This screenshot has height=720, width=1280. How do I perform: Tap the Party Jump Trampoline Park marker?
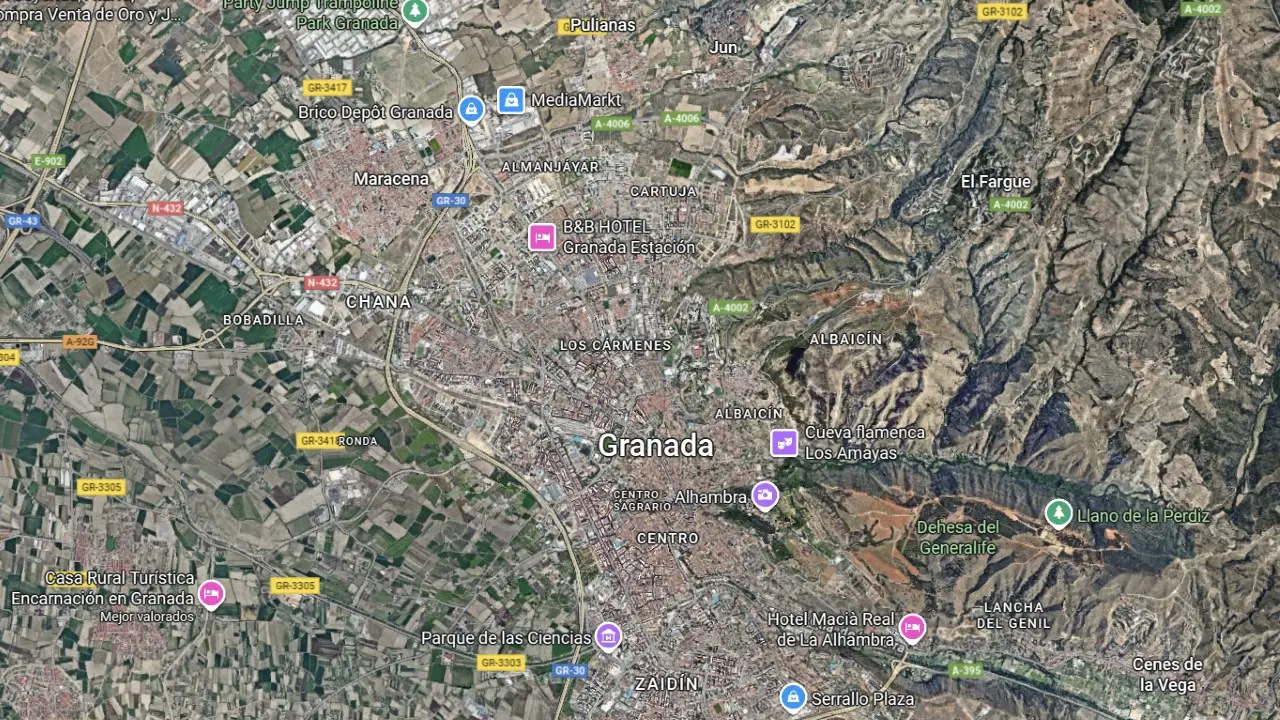415,11
